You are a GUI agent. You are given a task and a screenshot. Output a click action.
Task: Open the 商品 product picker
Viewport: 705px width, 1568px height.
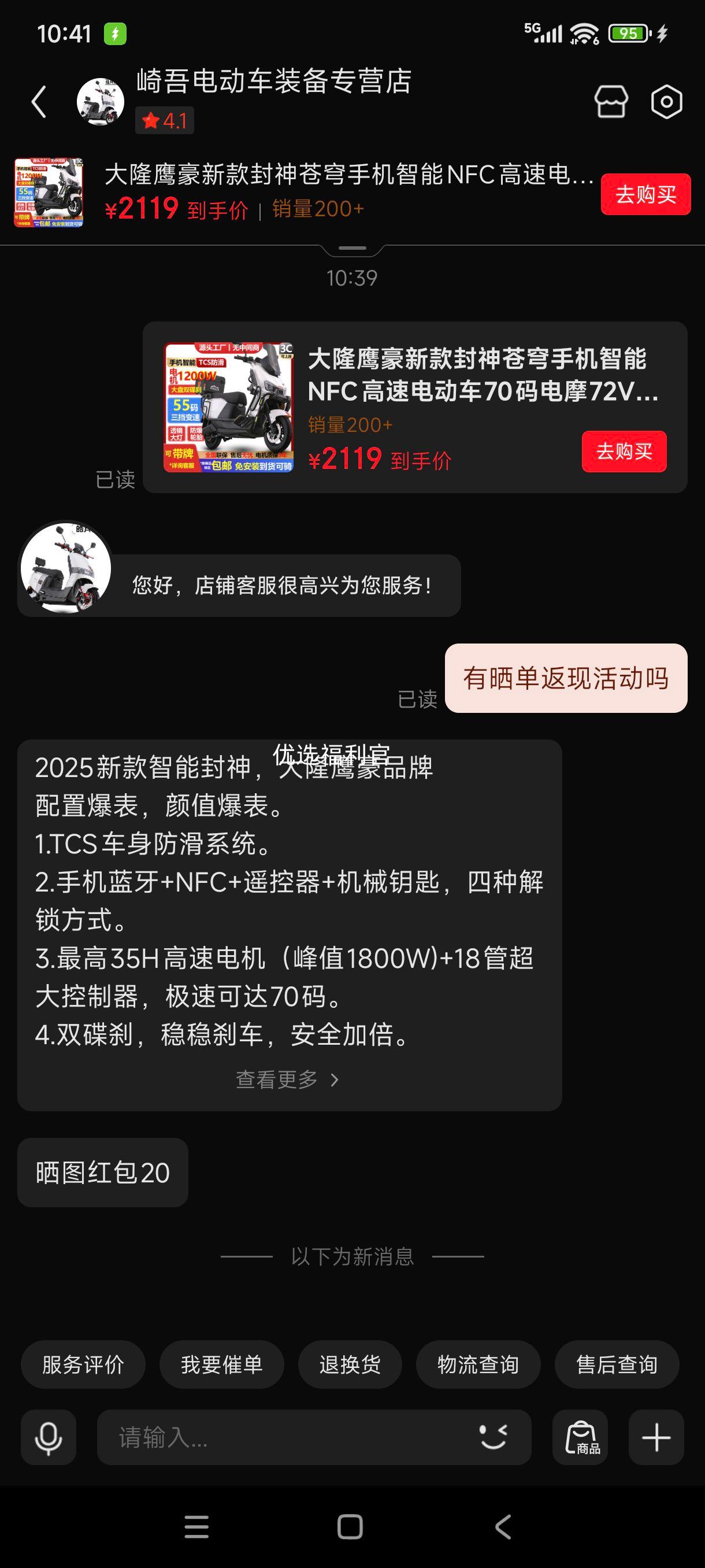pos(580,1437)
